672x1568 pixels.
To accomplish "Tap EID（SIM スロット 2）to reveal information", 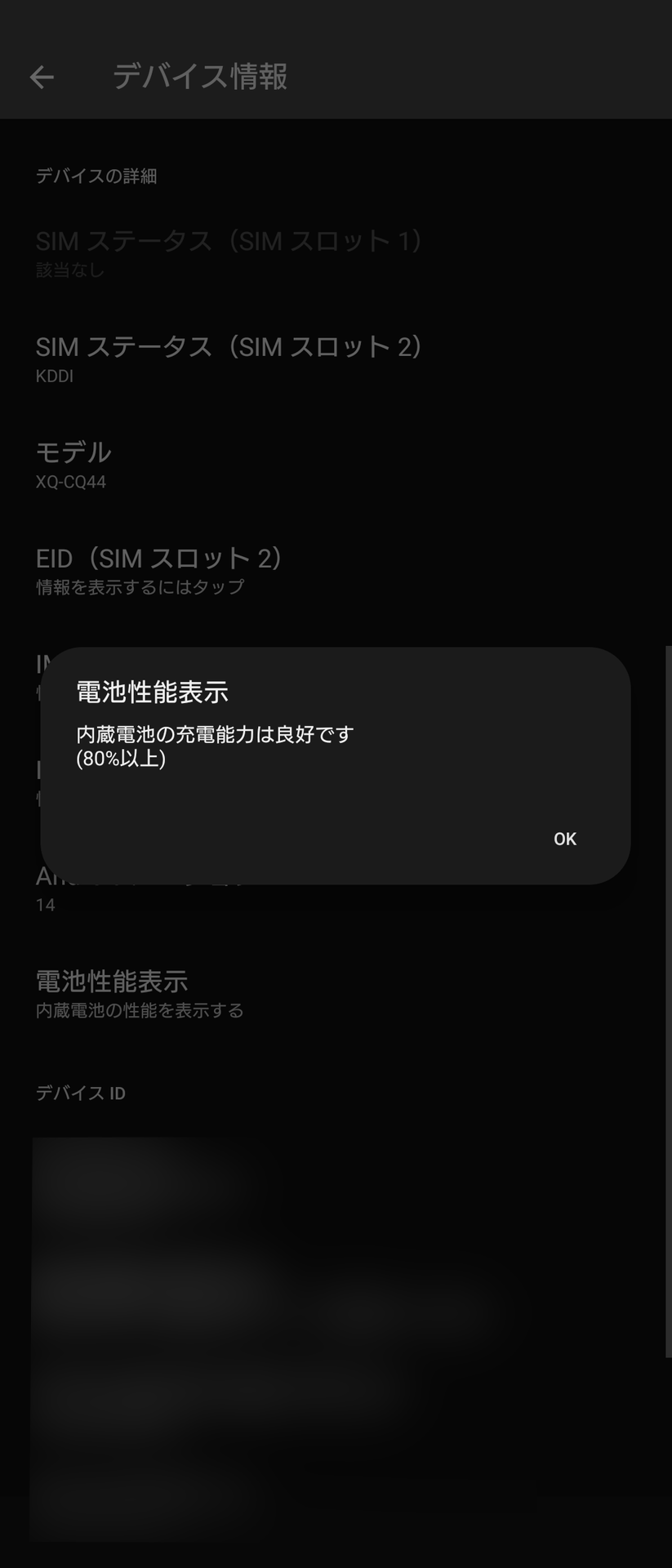I will pyautogui.click(x=159, y=569).
